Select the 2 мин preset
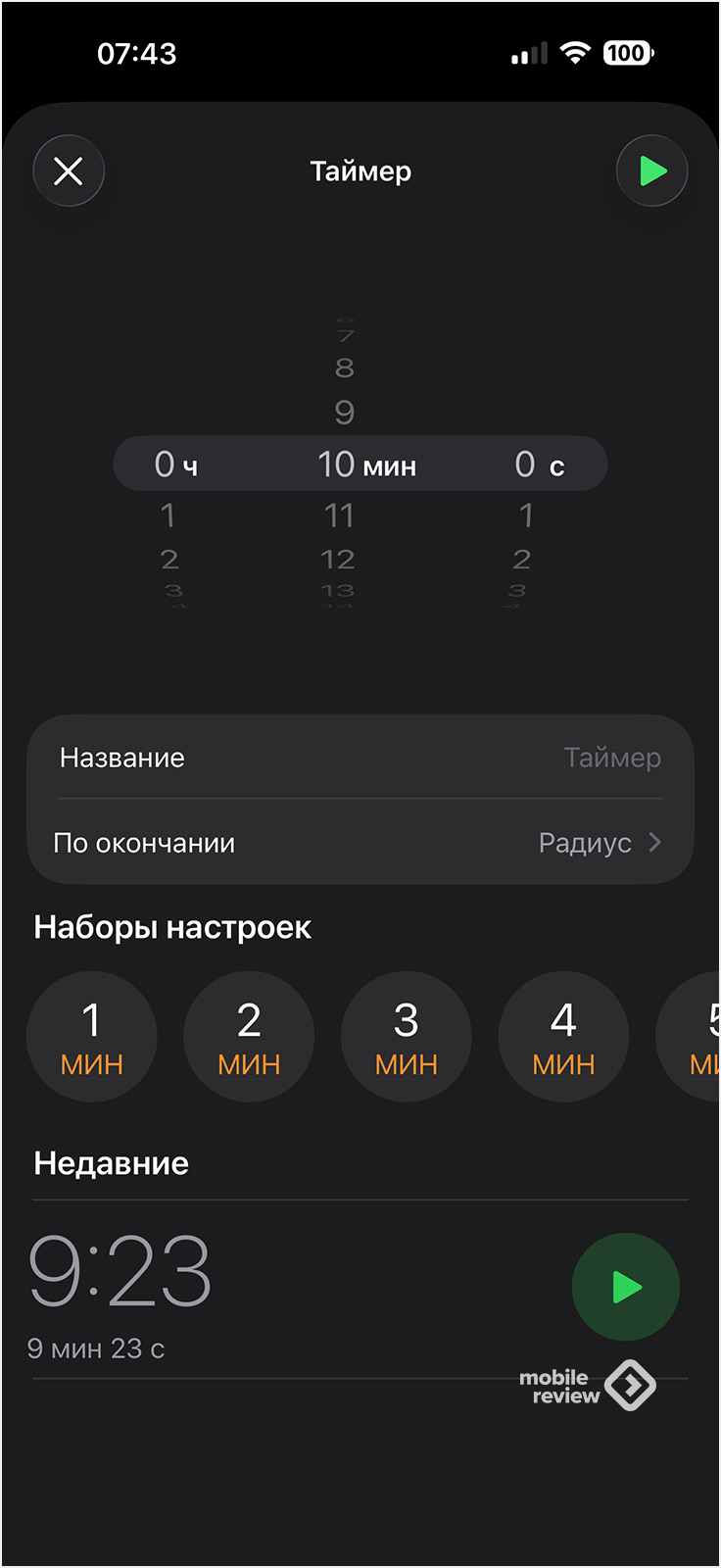The image size is (721, 1568). click(249, 1037)
